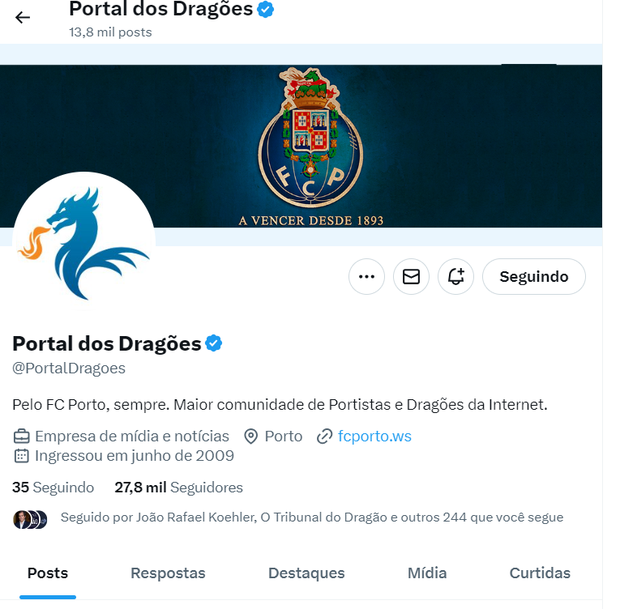
Task: Switch to the Respostas tab
Action: point(168,573)
